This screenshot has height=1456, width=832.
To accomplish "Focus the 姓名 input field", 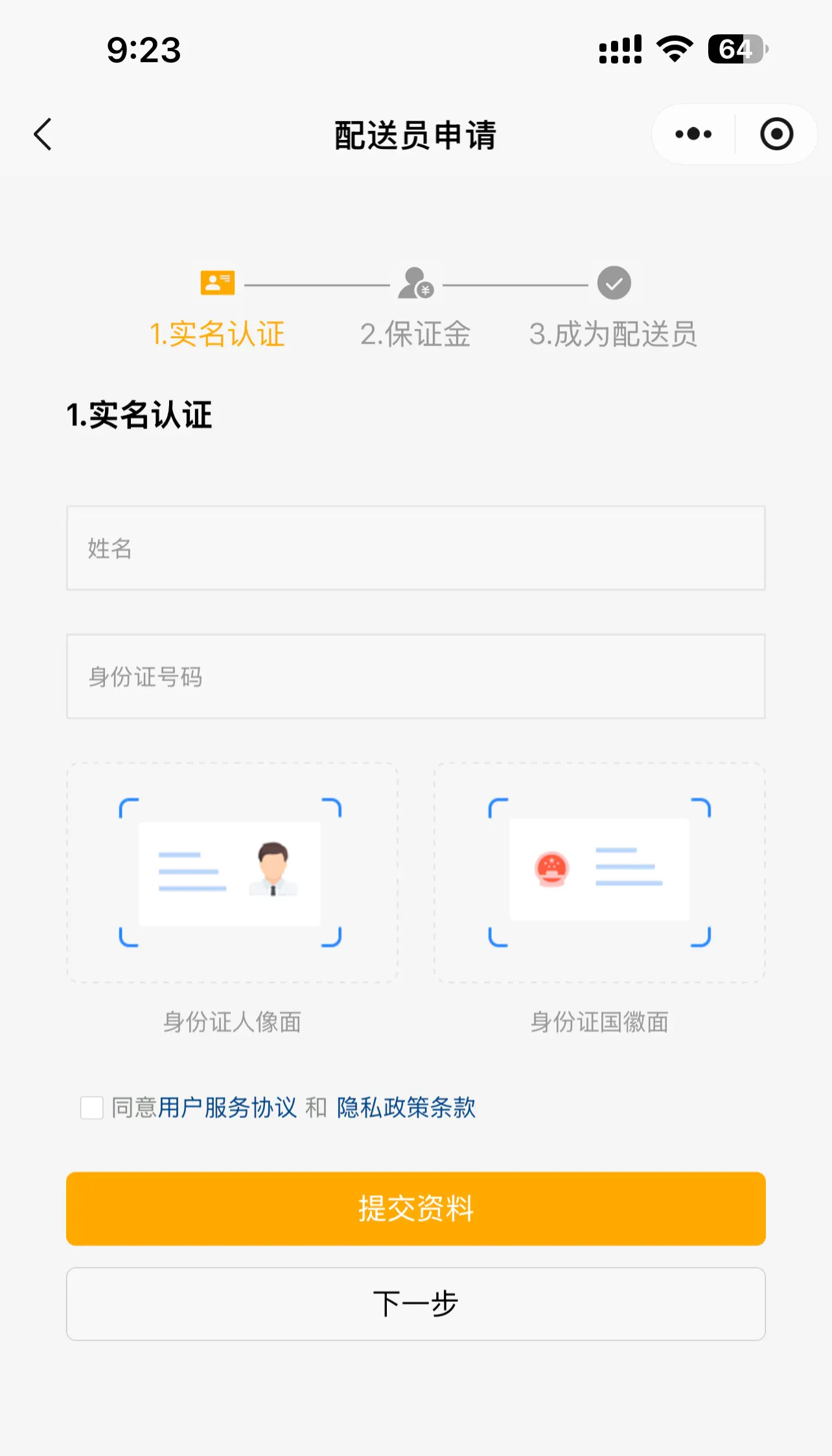I will [415, 548].
